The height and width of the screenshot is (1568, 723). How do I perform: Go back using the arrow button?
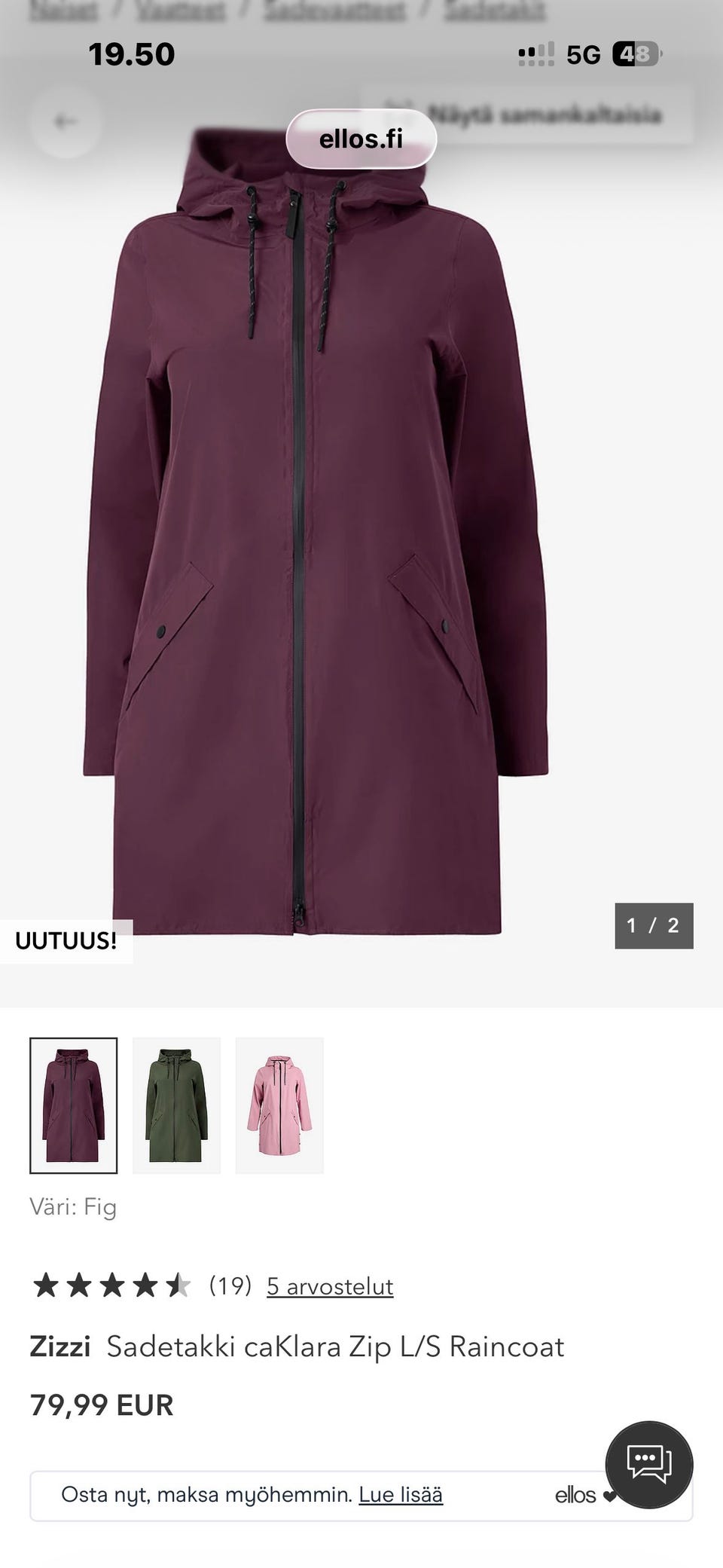[x=66, y=121]
